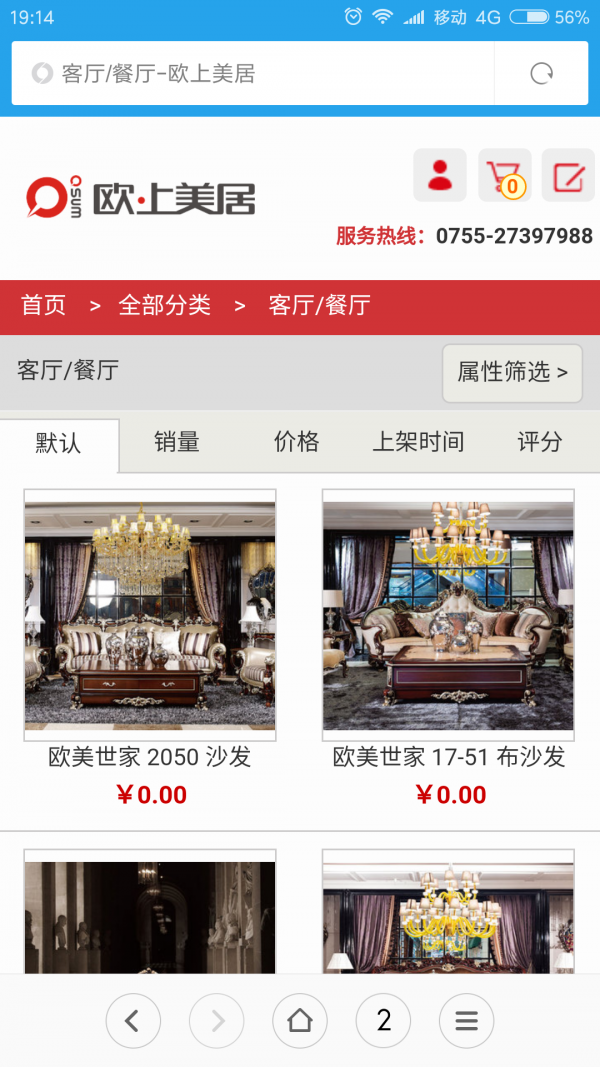
Task: Open the edit note icon
Action: [x=568, y=176]
